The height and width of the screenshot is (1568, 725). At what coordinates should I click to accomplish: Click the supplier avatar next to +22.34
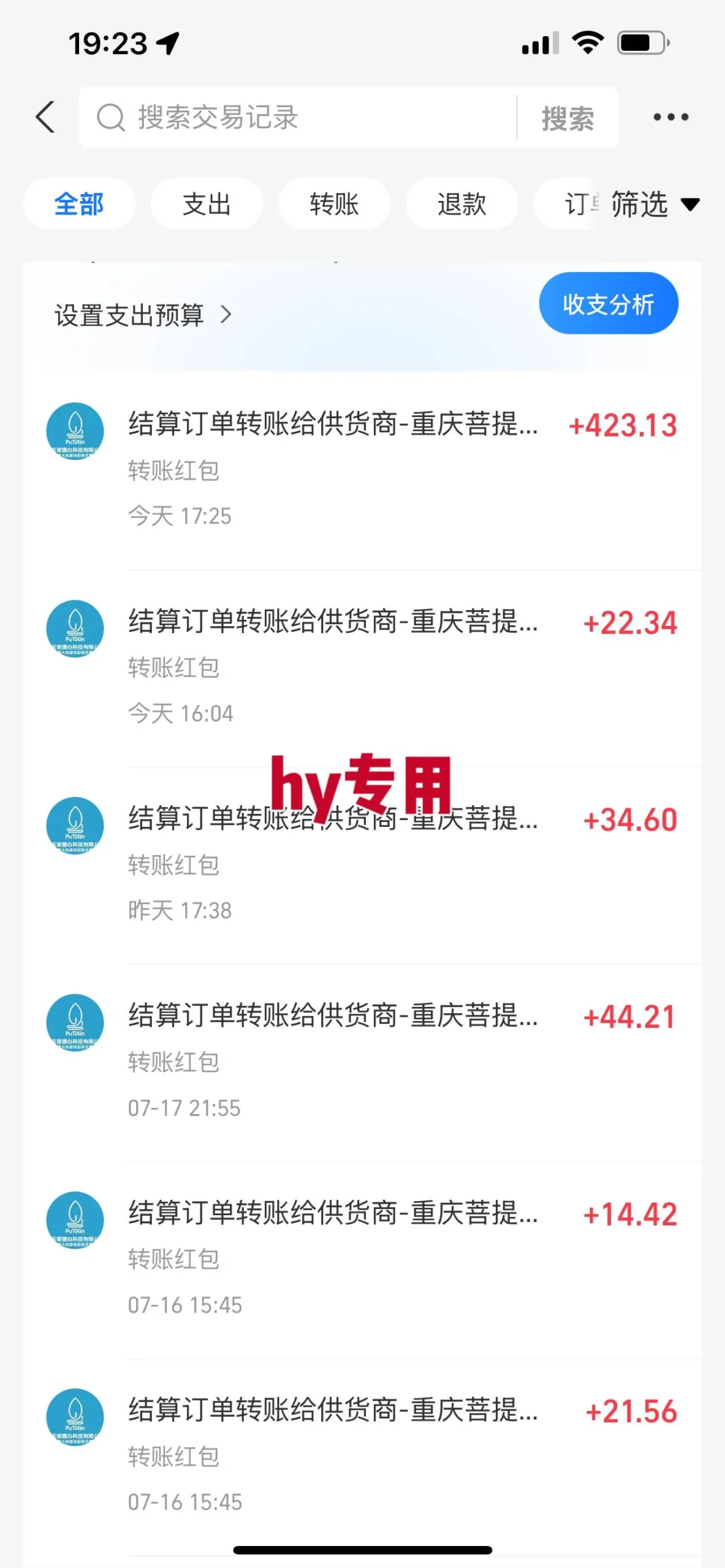pyautogui.click(x=77, y=628)
